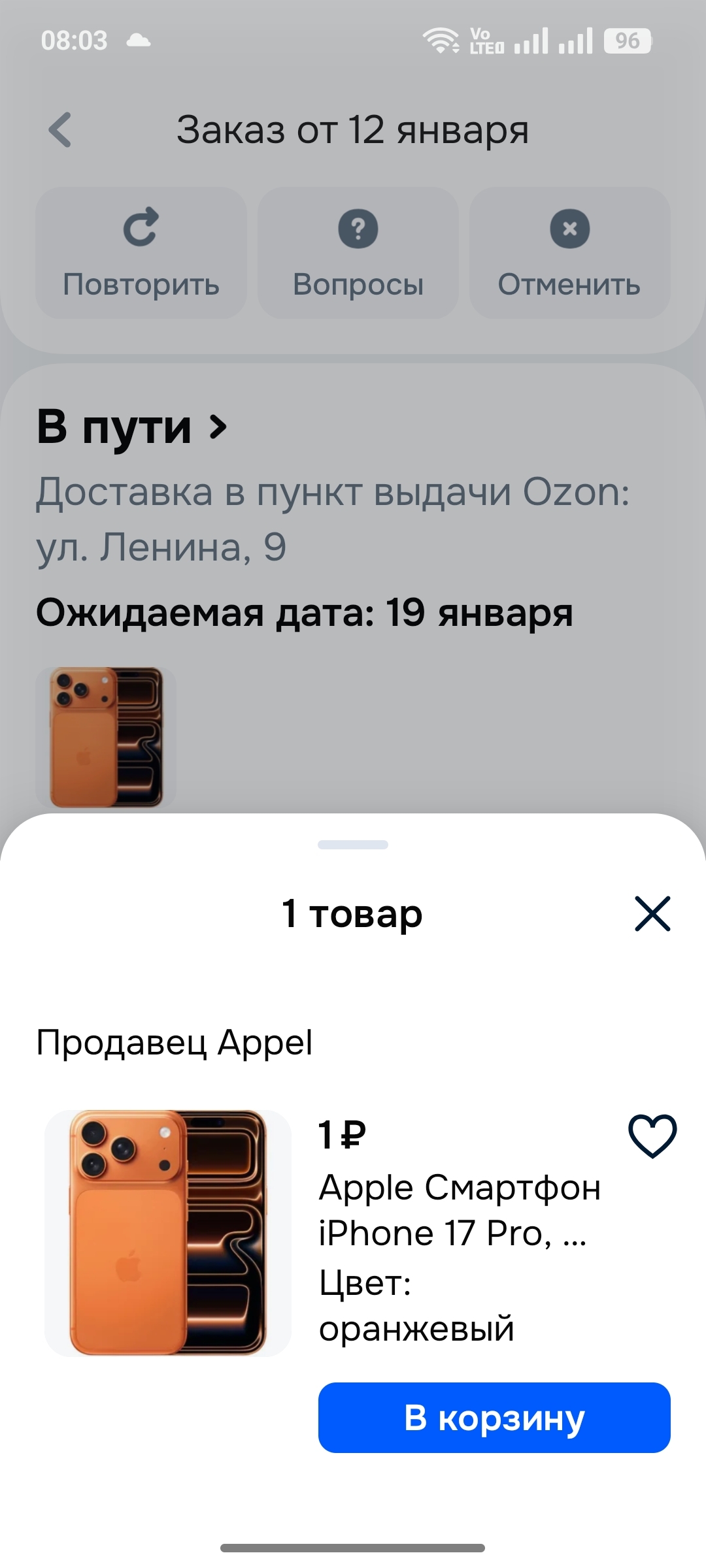Tap Отменить to cancel the order
Viewport: 706px width, 1568px height.
tap(569, 253)
